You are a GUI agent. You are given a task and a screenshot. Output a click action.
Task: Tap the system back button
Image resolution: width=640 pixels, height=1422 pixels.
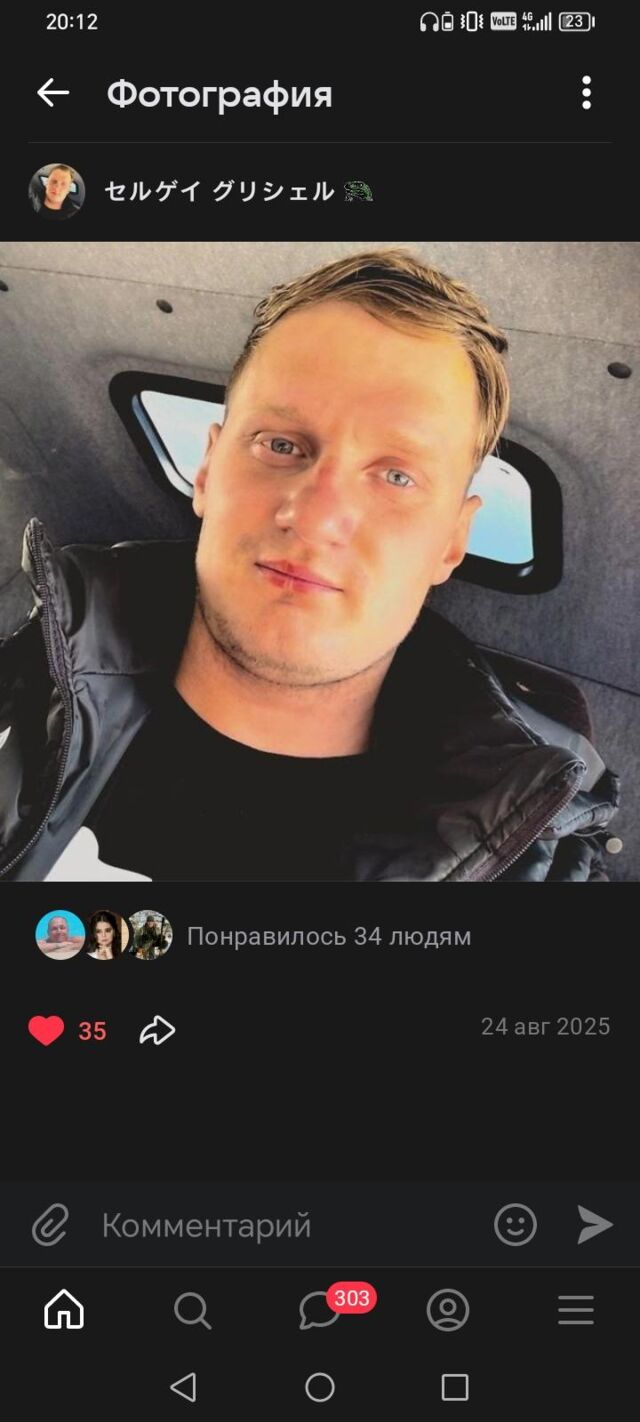(183, 1387)
